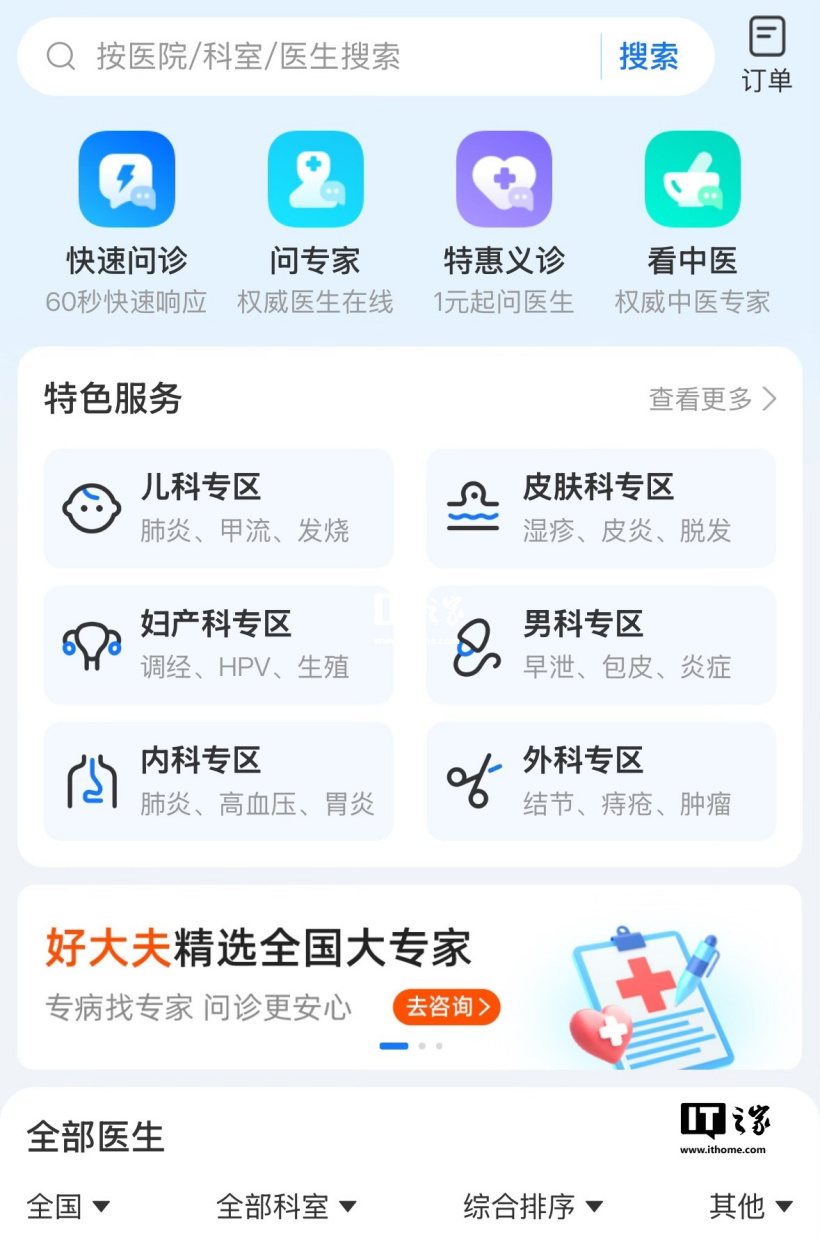Tap 去咨询 on the 好大夫 banner
Screen dimensions: 820x1238
[446, 1007]
